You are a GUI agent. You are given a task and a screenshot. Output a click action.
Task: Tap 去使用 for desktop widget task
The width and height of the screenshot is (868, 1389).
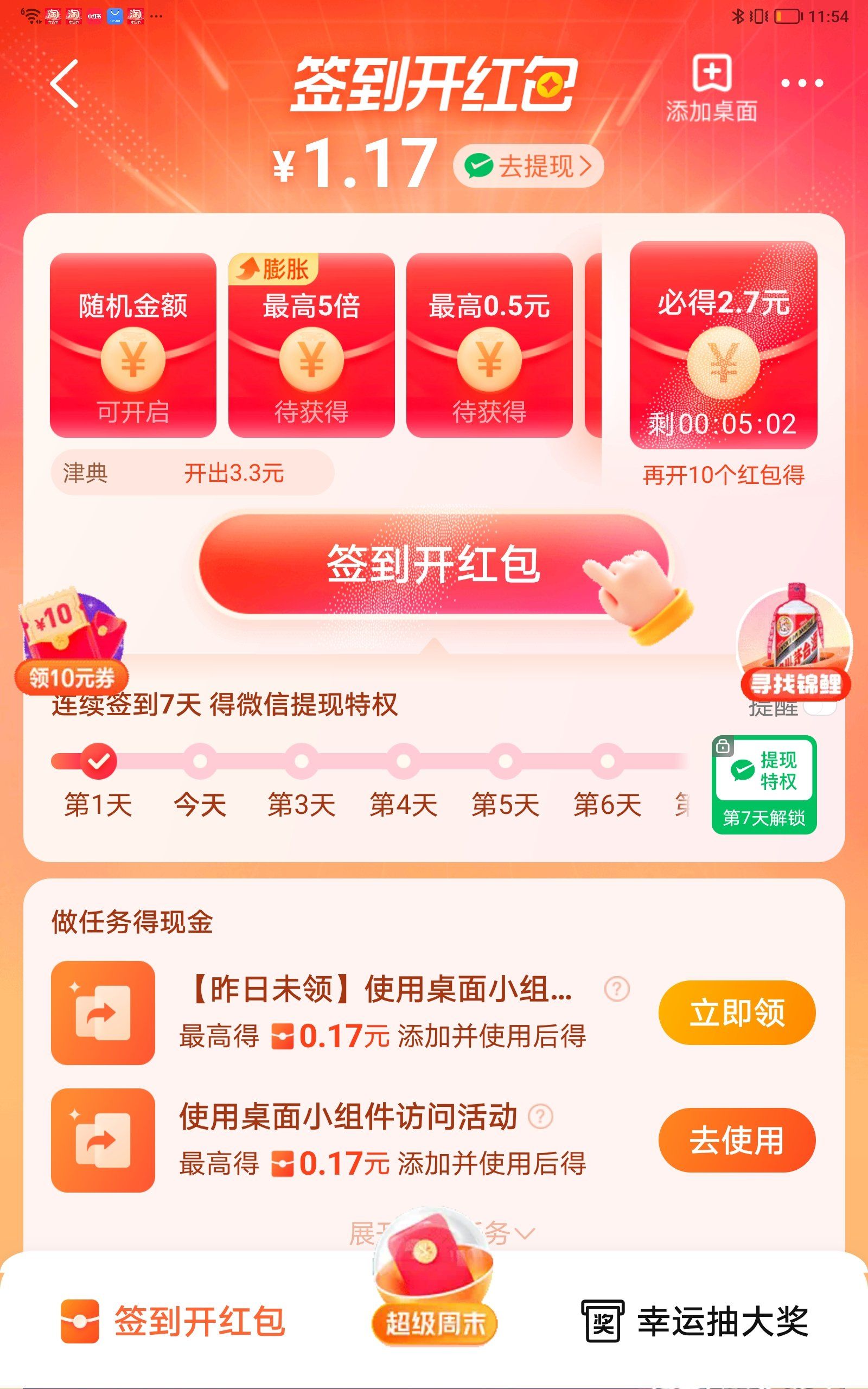737,1140
